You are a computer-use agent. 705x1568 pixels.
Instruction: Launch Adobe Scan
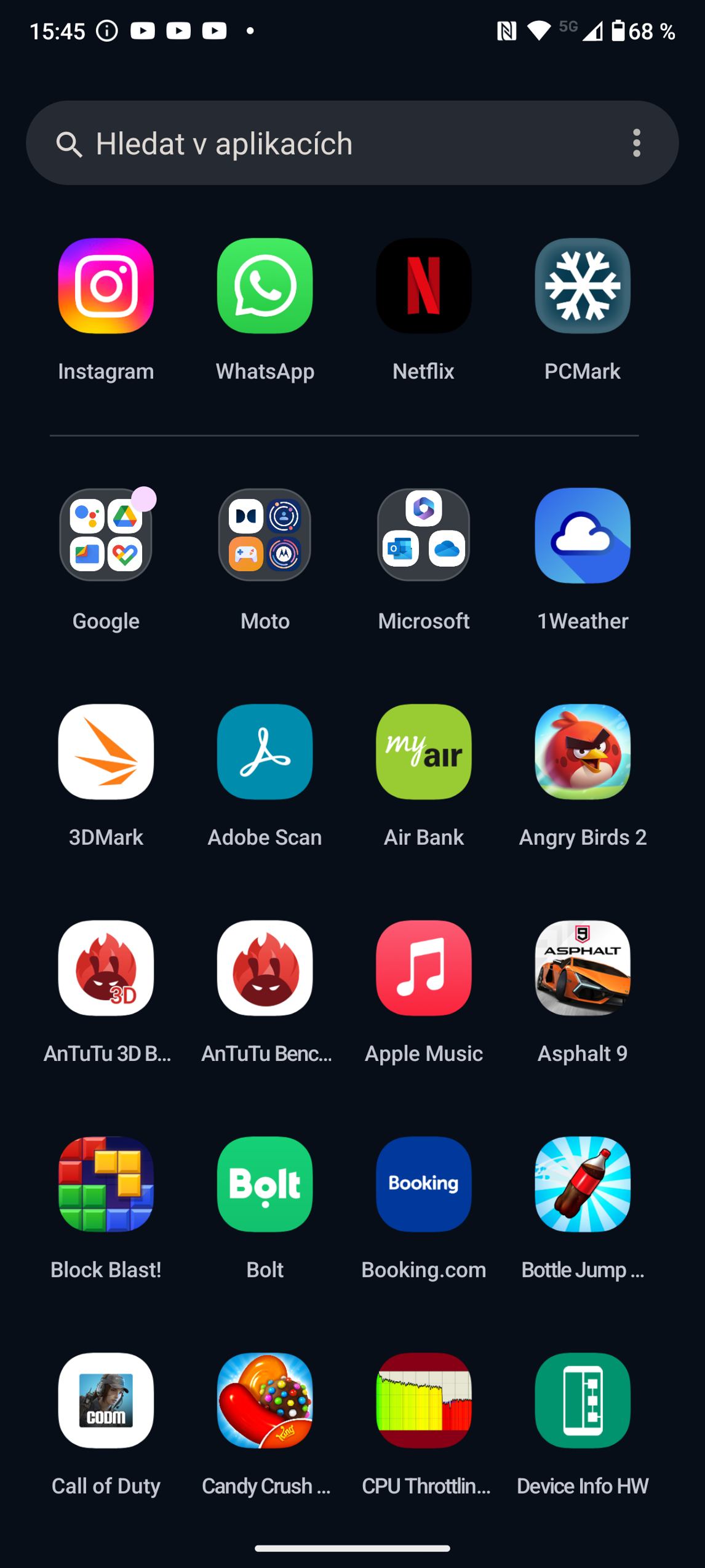point(265,752)
